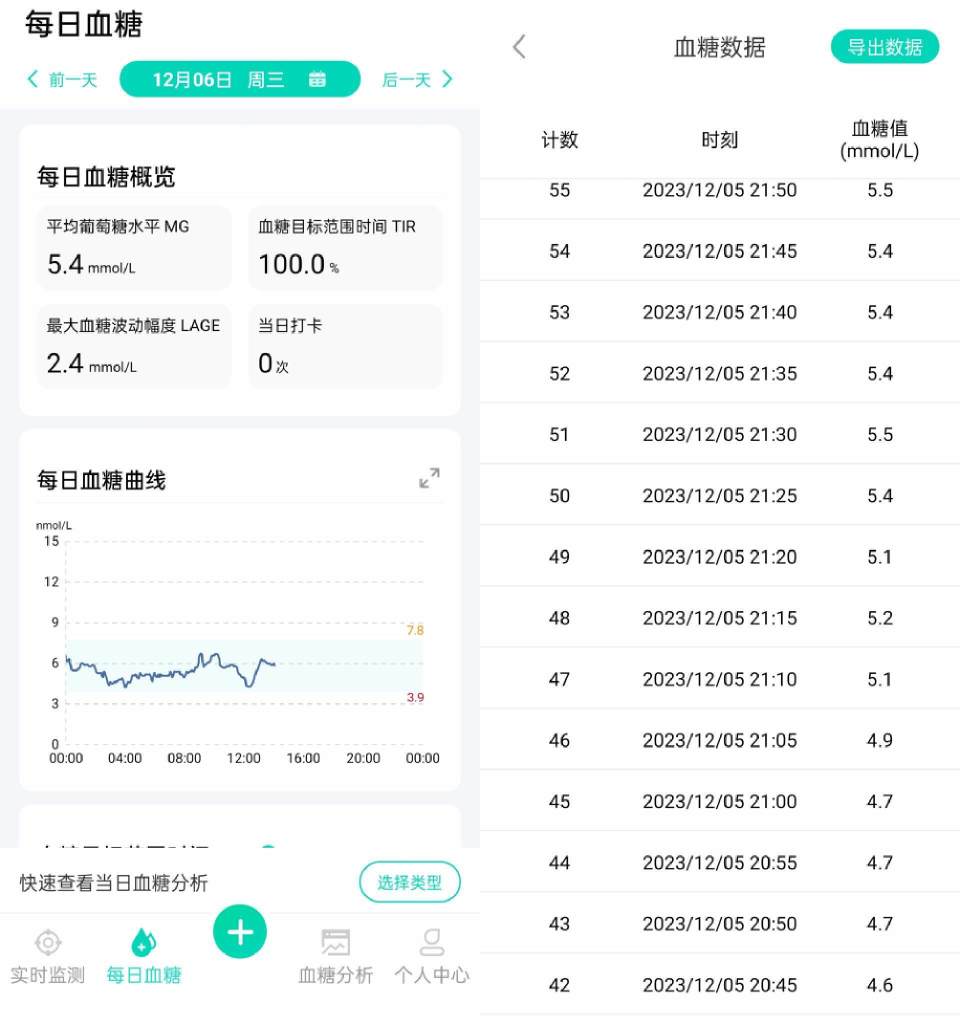Expand the glucose curve with fullscreen icon
960x1025 pixels.
430,478
